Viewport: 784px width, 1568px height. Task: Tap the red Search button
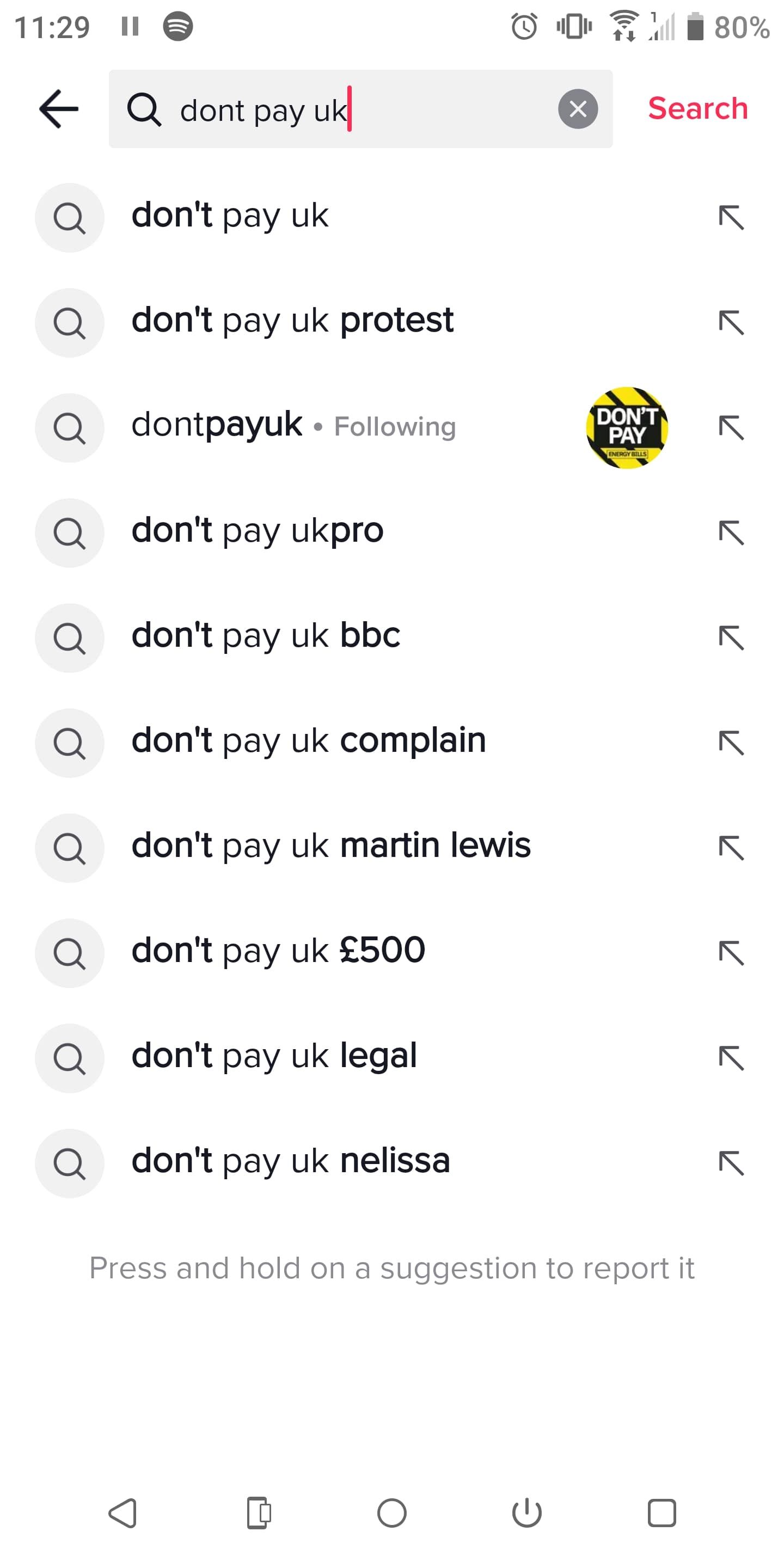pos(697,109)
